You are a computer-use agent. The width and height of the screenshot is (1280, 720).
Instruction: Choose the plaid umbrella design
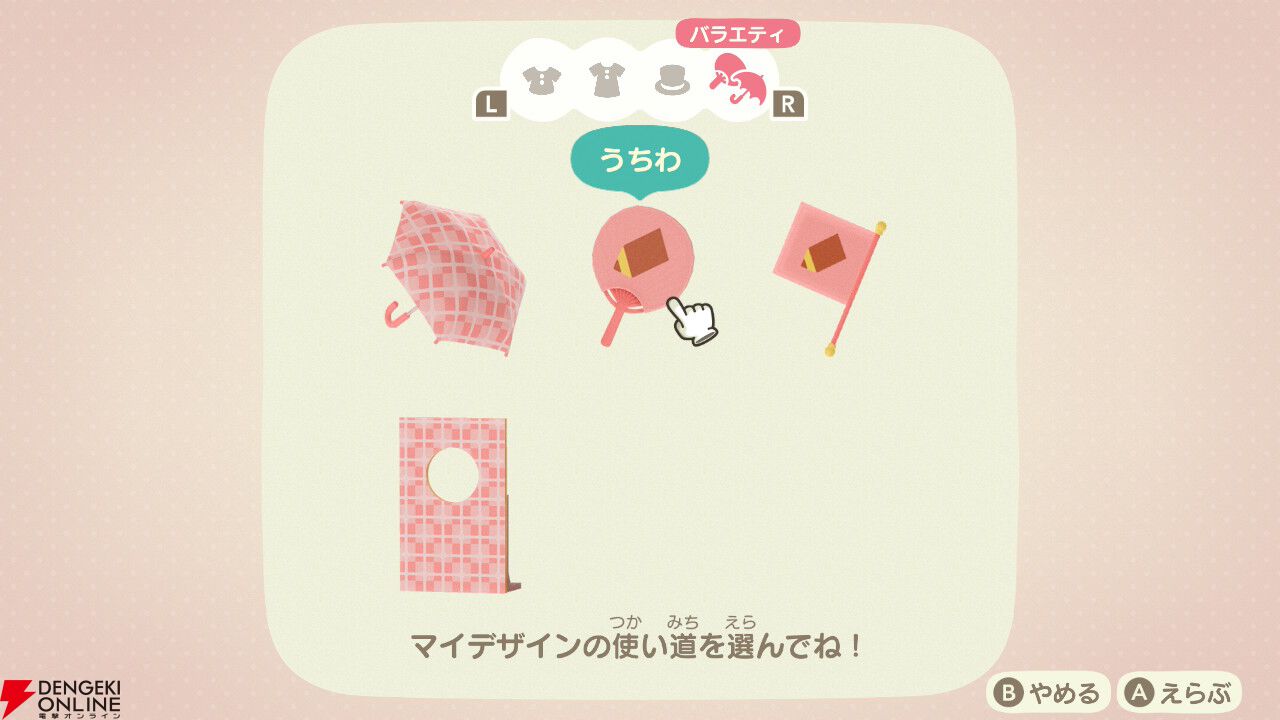coord(455,276)
